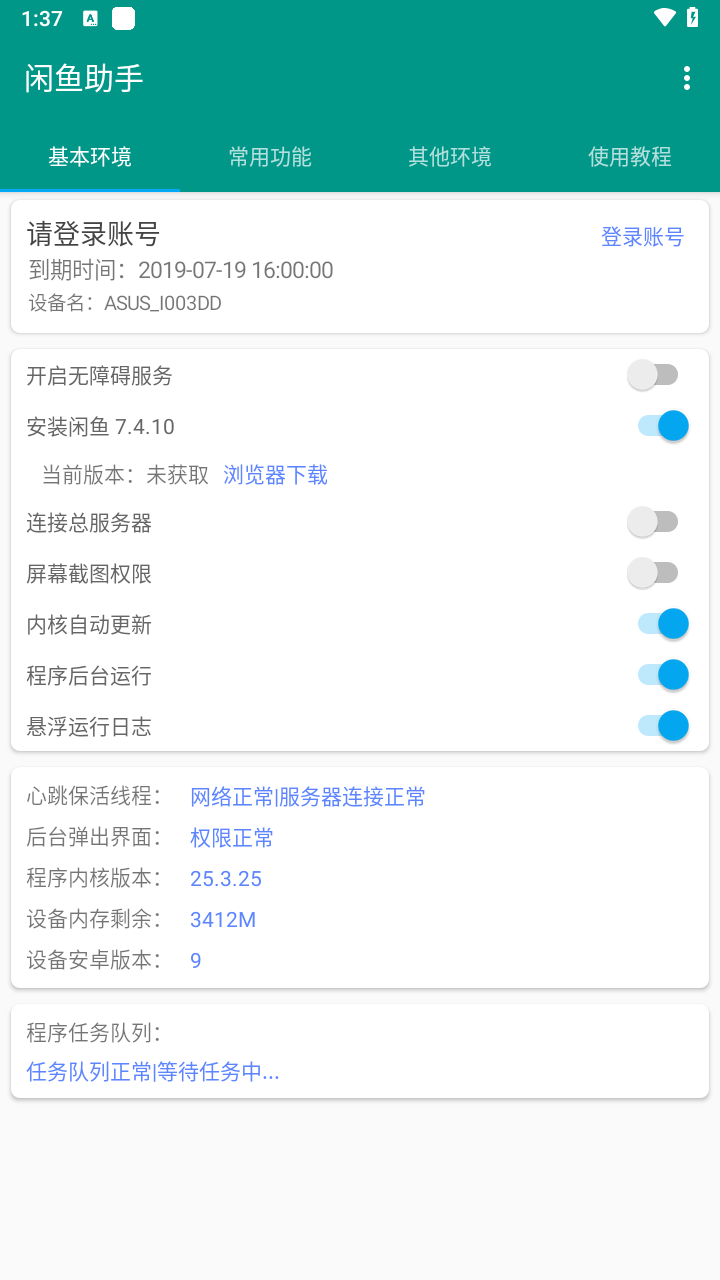Enable the 开启无障碍服务 switch
Viewport: 720px width, 1280px height.
[655, 376]
